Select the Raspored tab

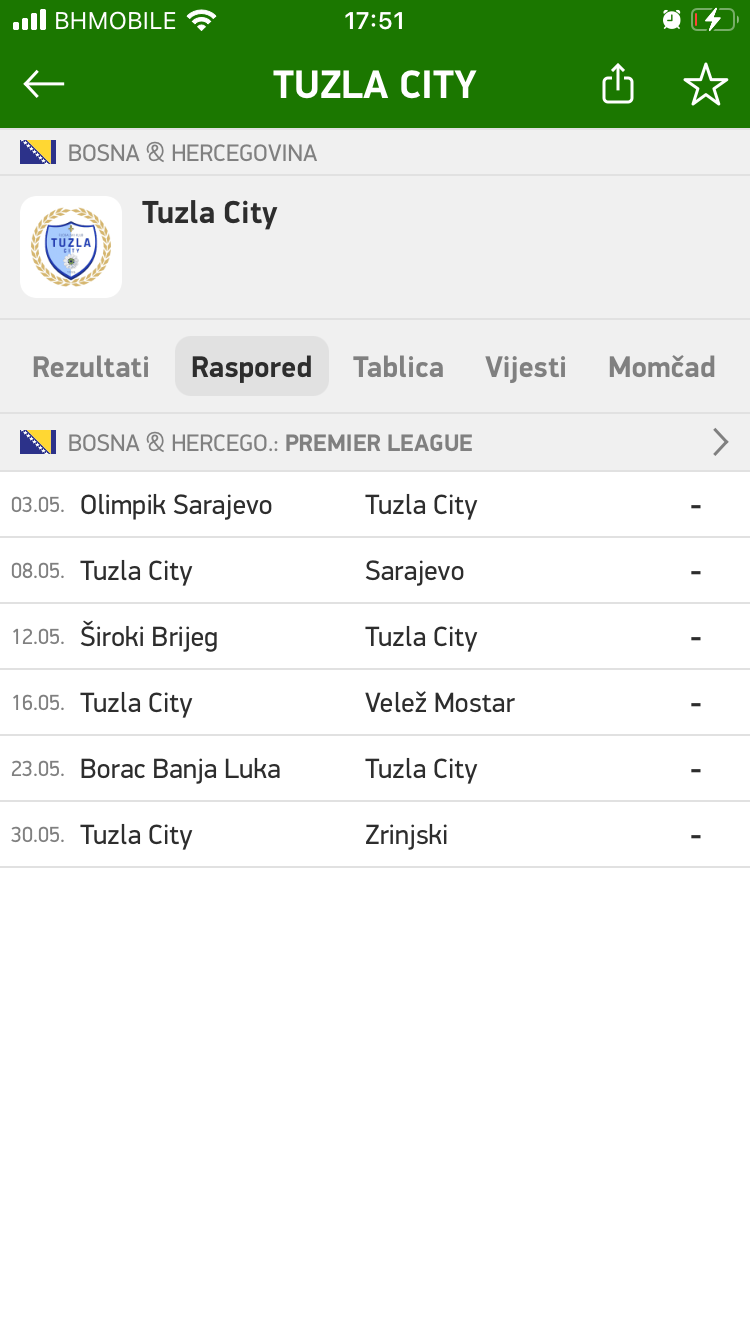click(251, 367)
